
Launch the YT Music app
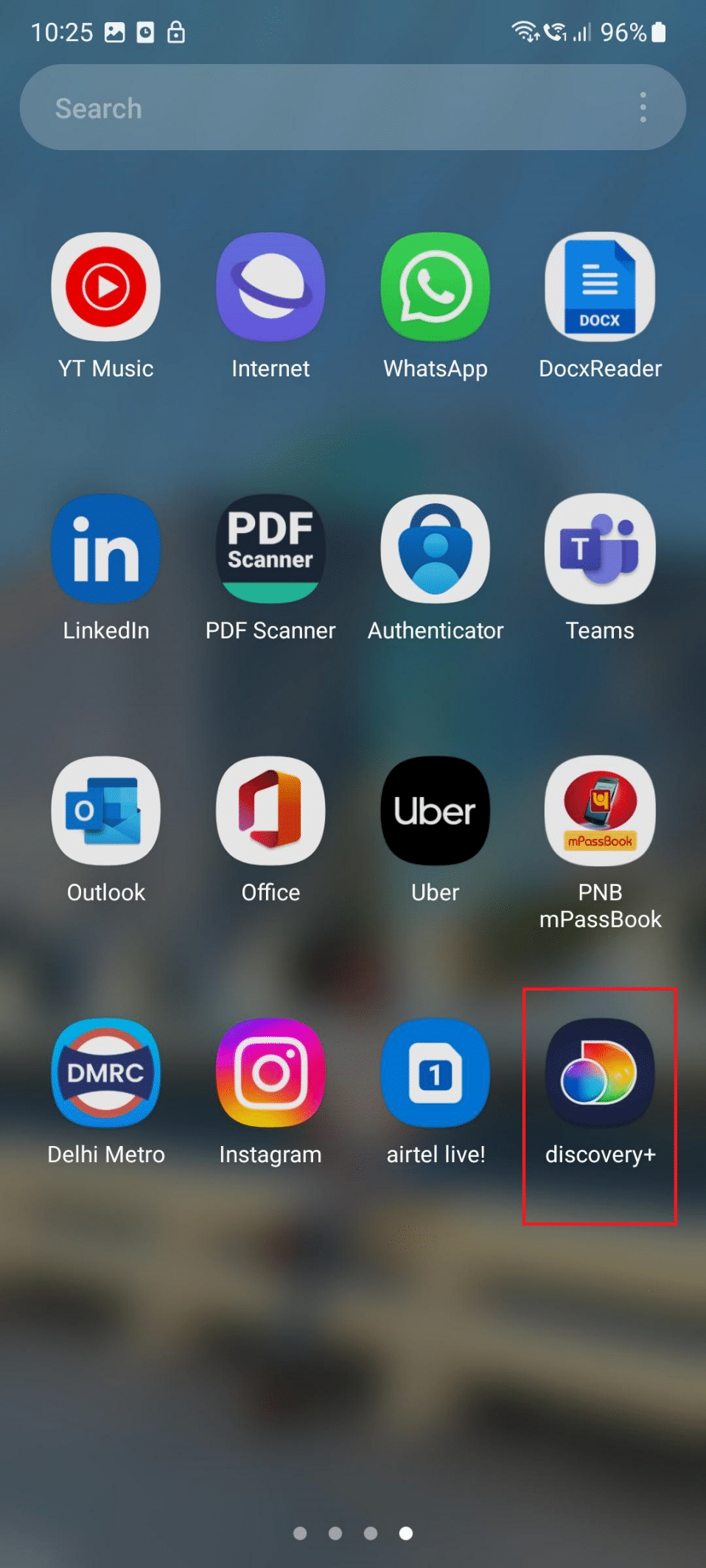click(106, 287)
